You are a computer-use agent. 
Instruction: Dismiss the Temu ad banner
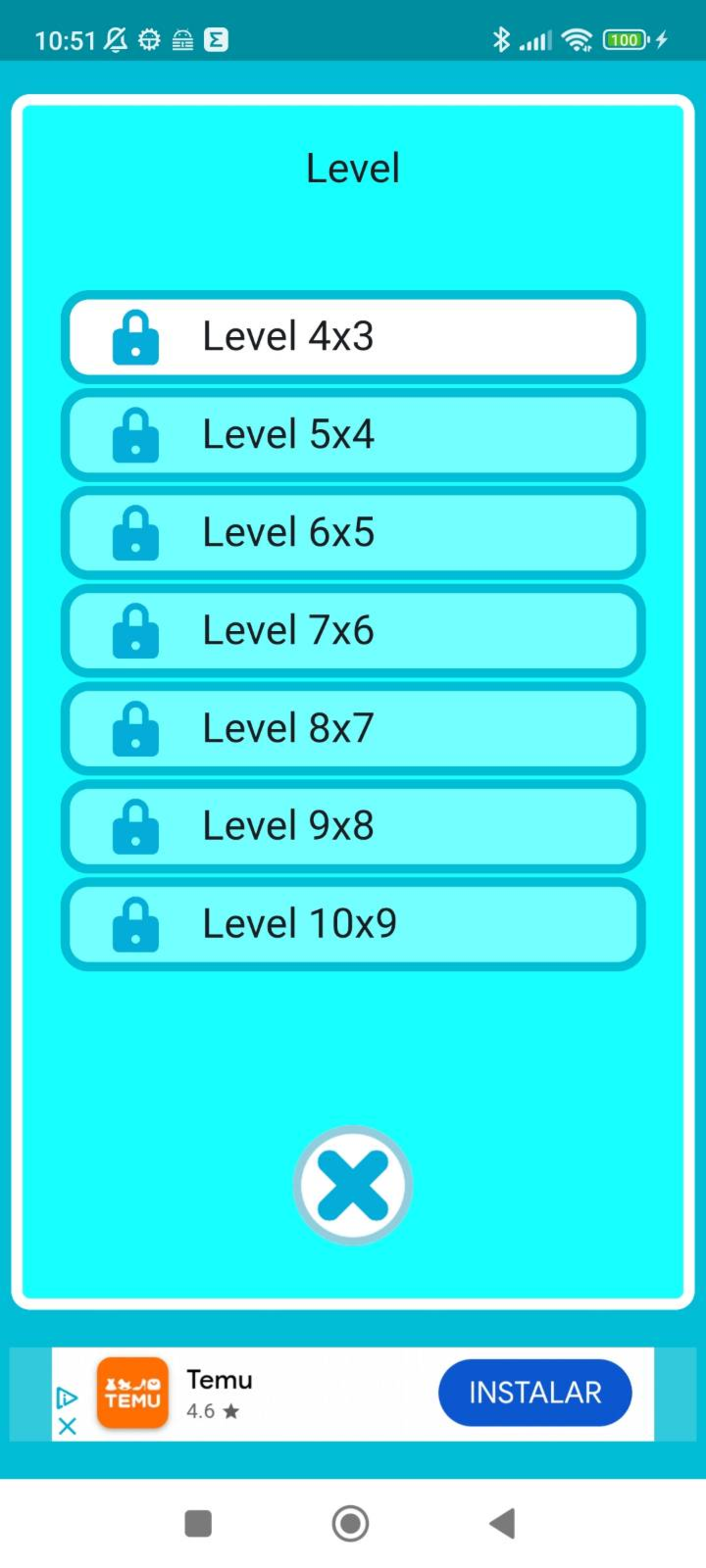pyautogui.click(x=67, y=1426)
